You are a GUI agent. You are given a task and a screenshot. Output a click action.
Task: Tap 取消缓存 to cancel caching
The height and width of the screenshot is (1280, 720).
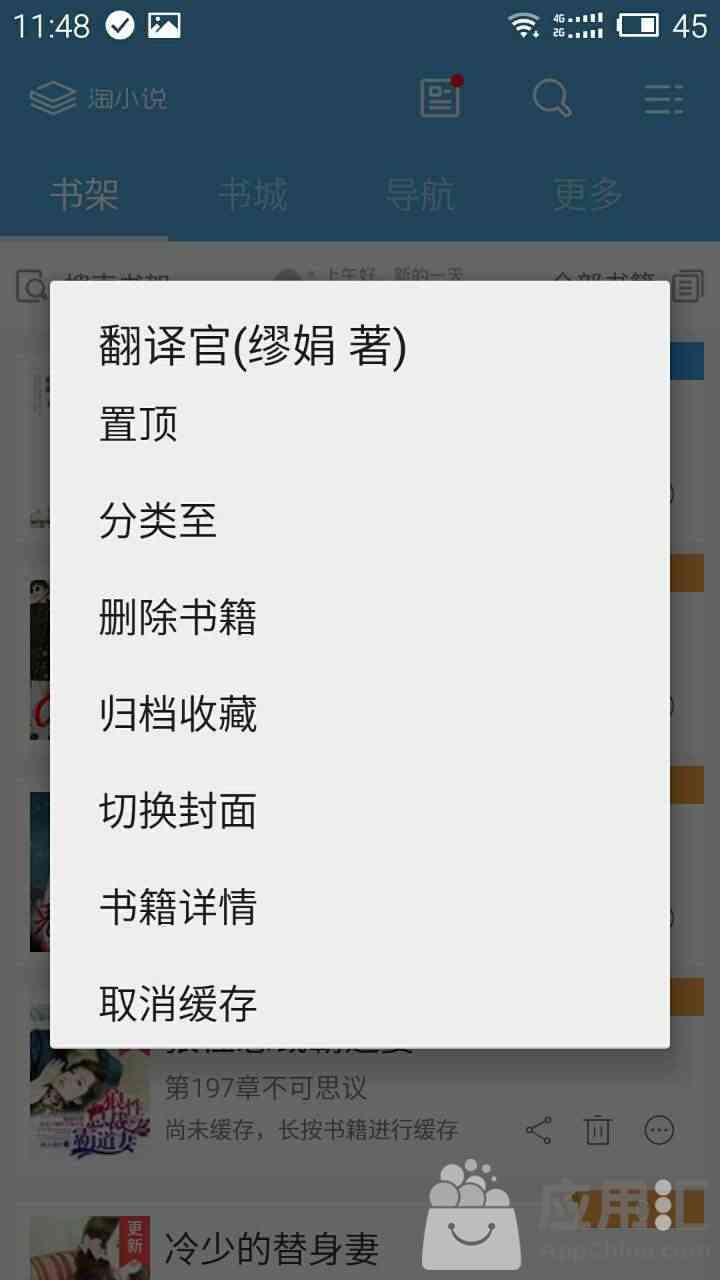pos(360,1003)
